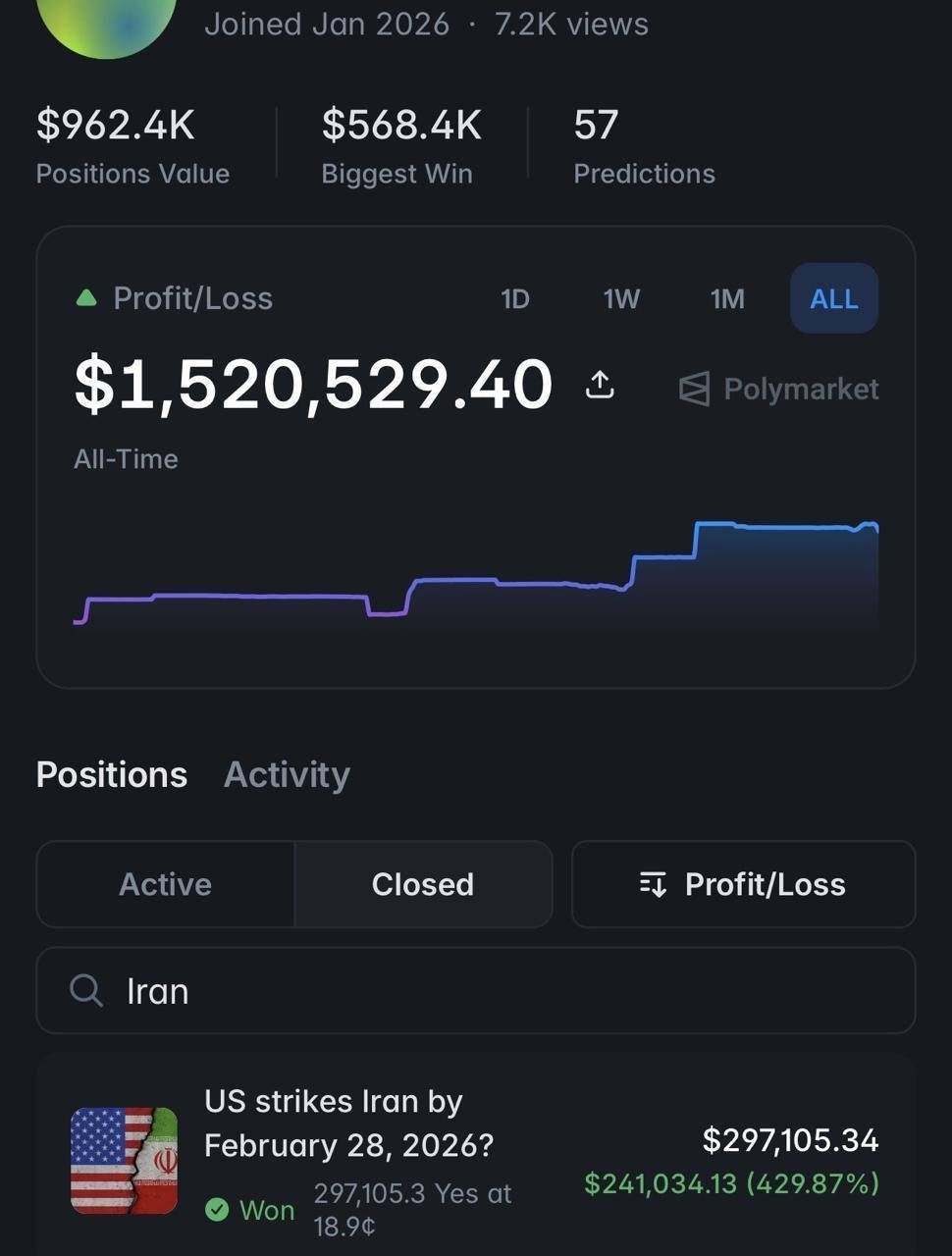Select the 1D time range
952x1256 pixels.
515,298
